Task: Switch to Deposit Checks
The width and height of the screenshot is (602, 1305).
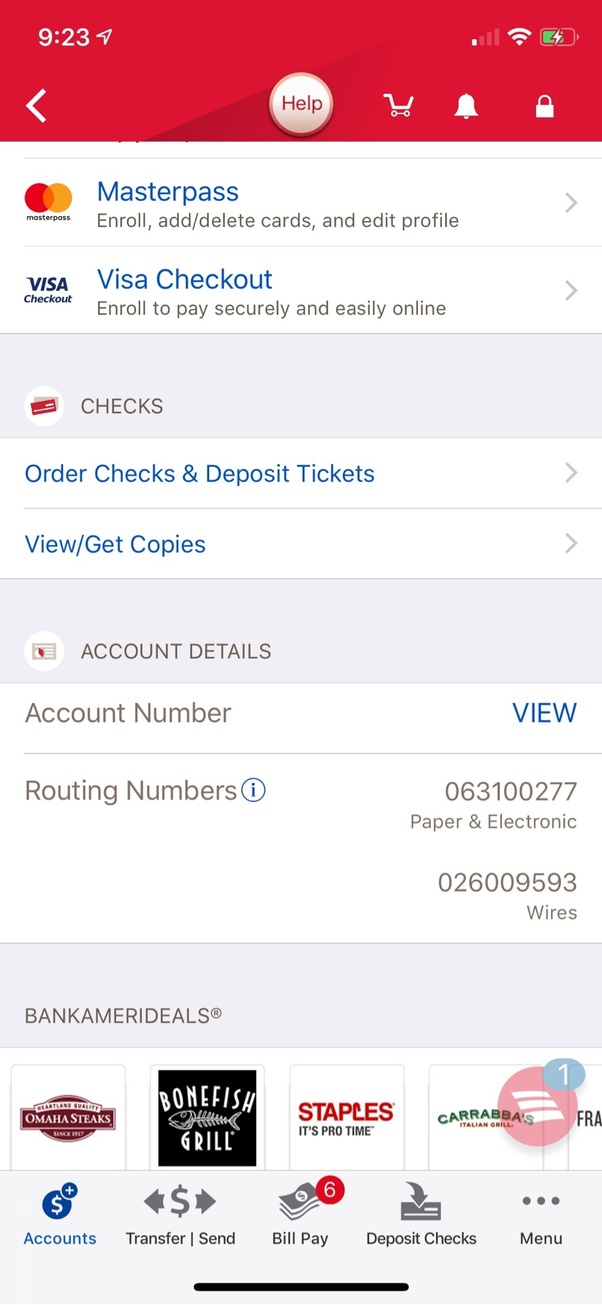Action: [x=421, y=1215]
